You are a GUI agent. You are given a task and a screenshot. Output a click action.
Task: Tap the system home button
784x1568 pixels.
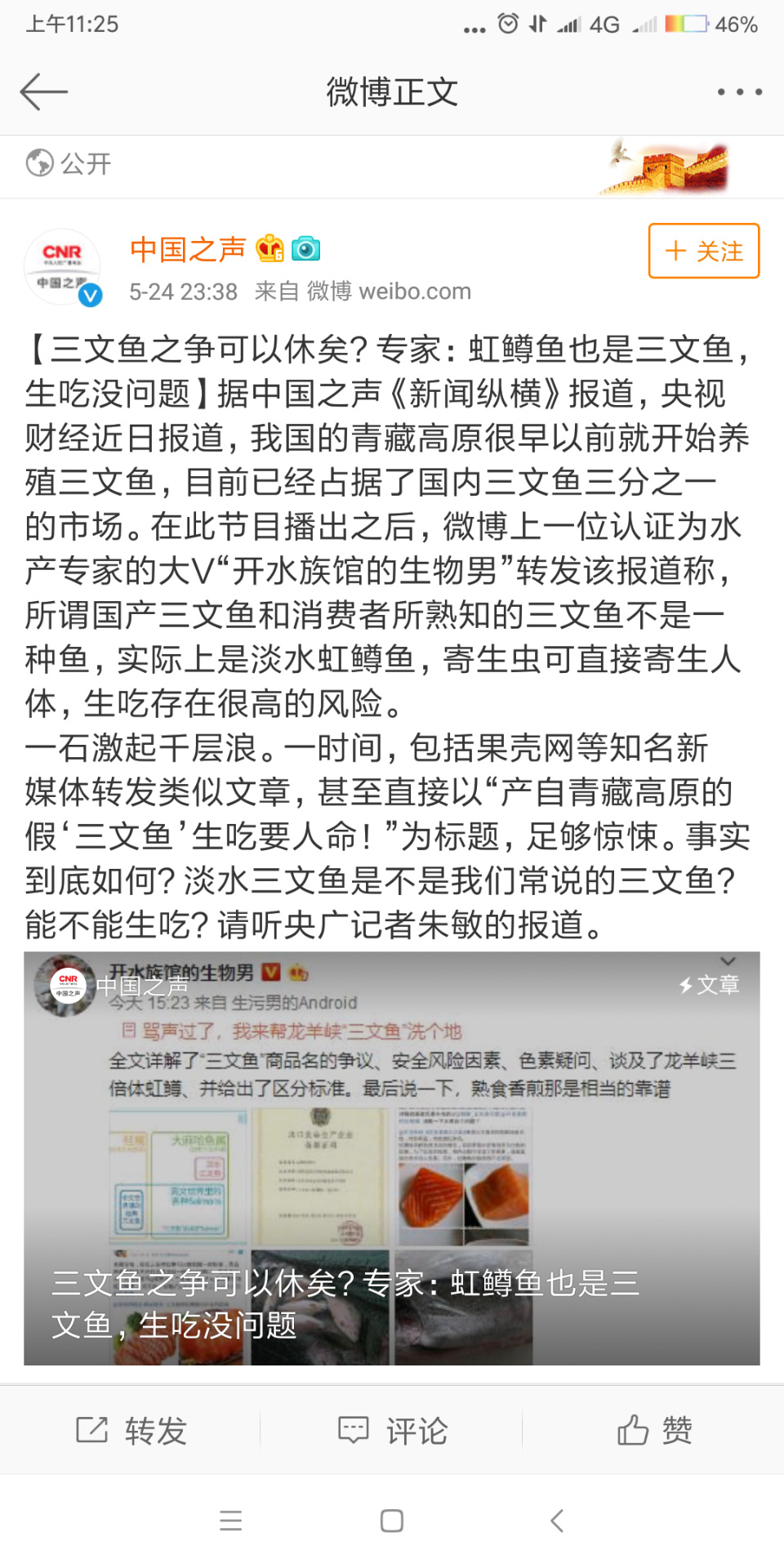(x=392, y=1521)
